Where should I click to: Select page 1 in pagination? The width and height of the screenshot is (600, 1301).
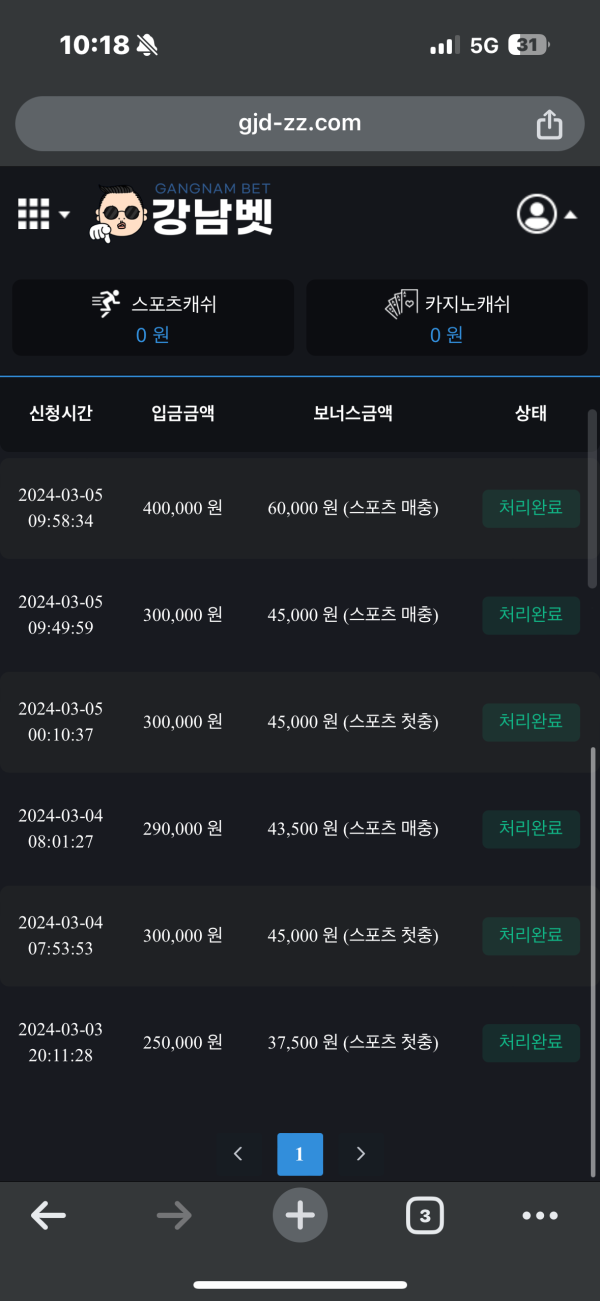pyautogui.click(x=300, y=1154)
